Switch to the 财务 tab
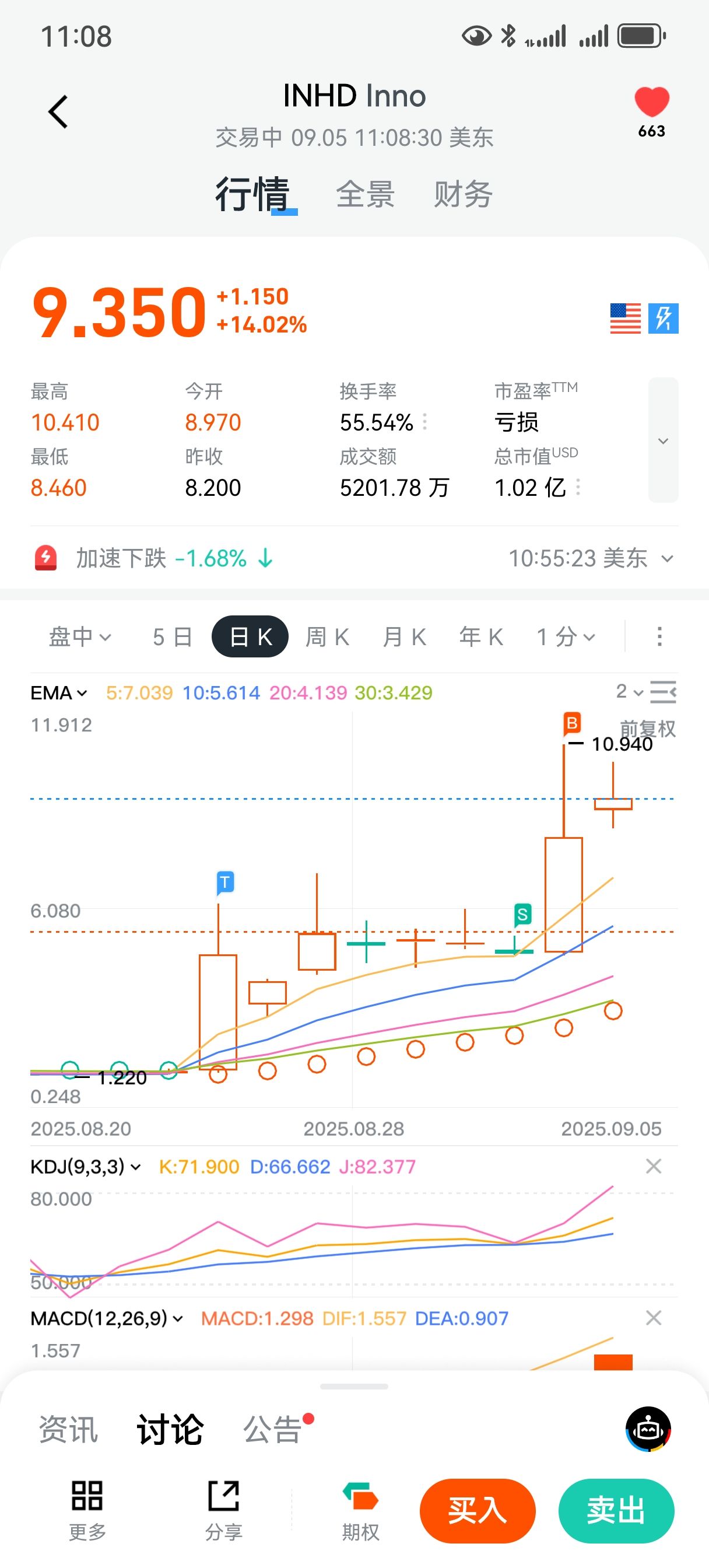Image resolution: width=709 pixels, height=1568 pixels. pyautogui.click(x=462, y=195)
